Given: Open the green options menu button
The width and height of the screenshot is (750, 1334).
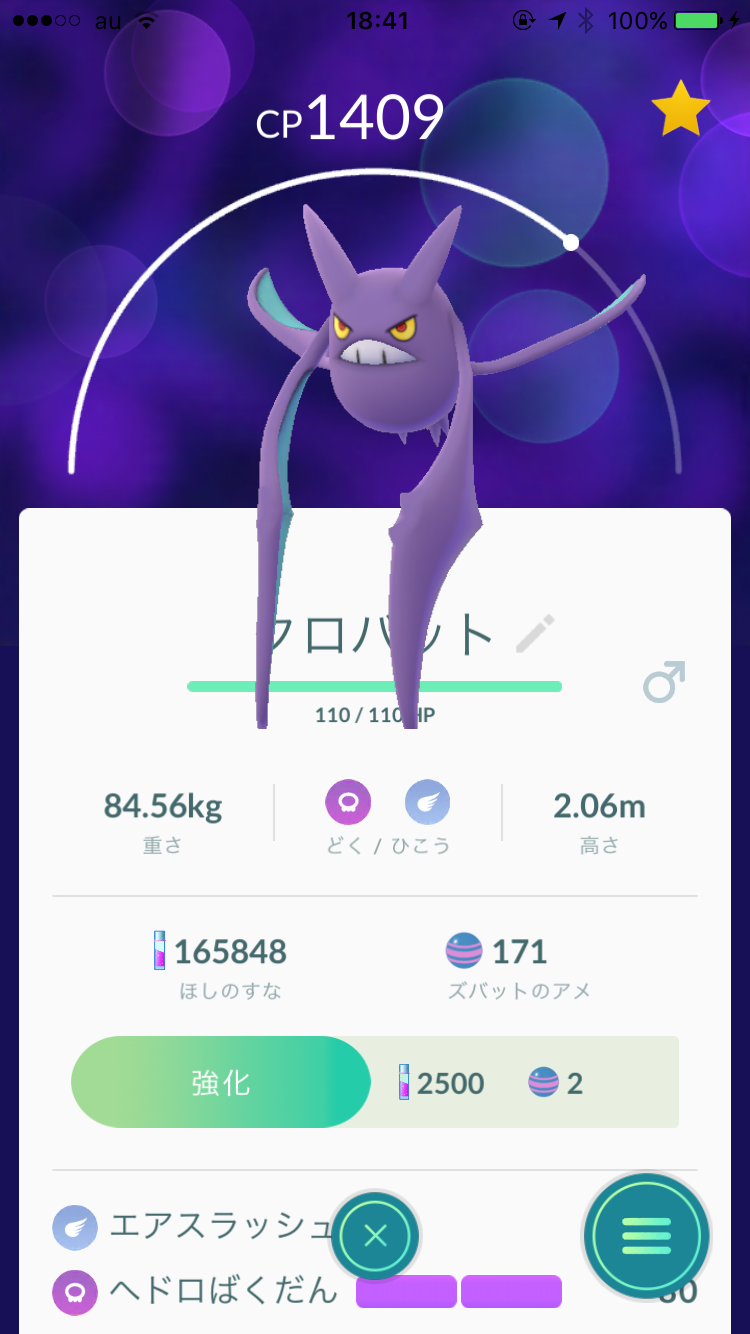Looking at the screenshot, I should click(646, 1237).
